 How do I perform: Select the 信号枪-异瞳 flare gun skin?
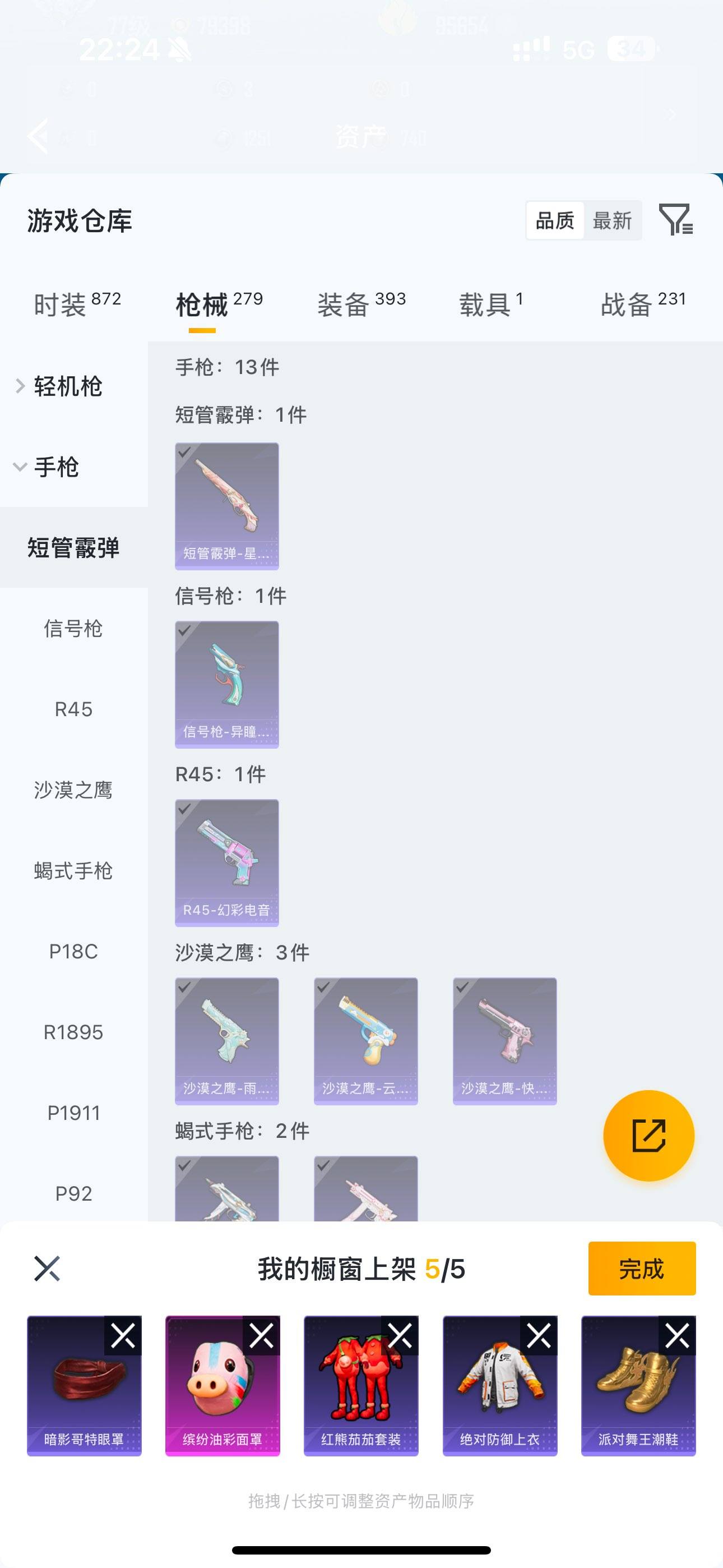[x=226, y=684]
